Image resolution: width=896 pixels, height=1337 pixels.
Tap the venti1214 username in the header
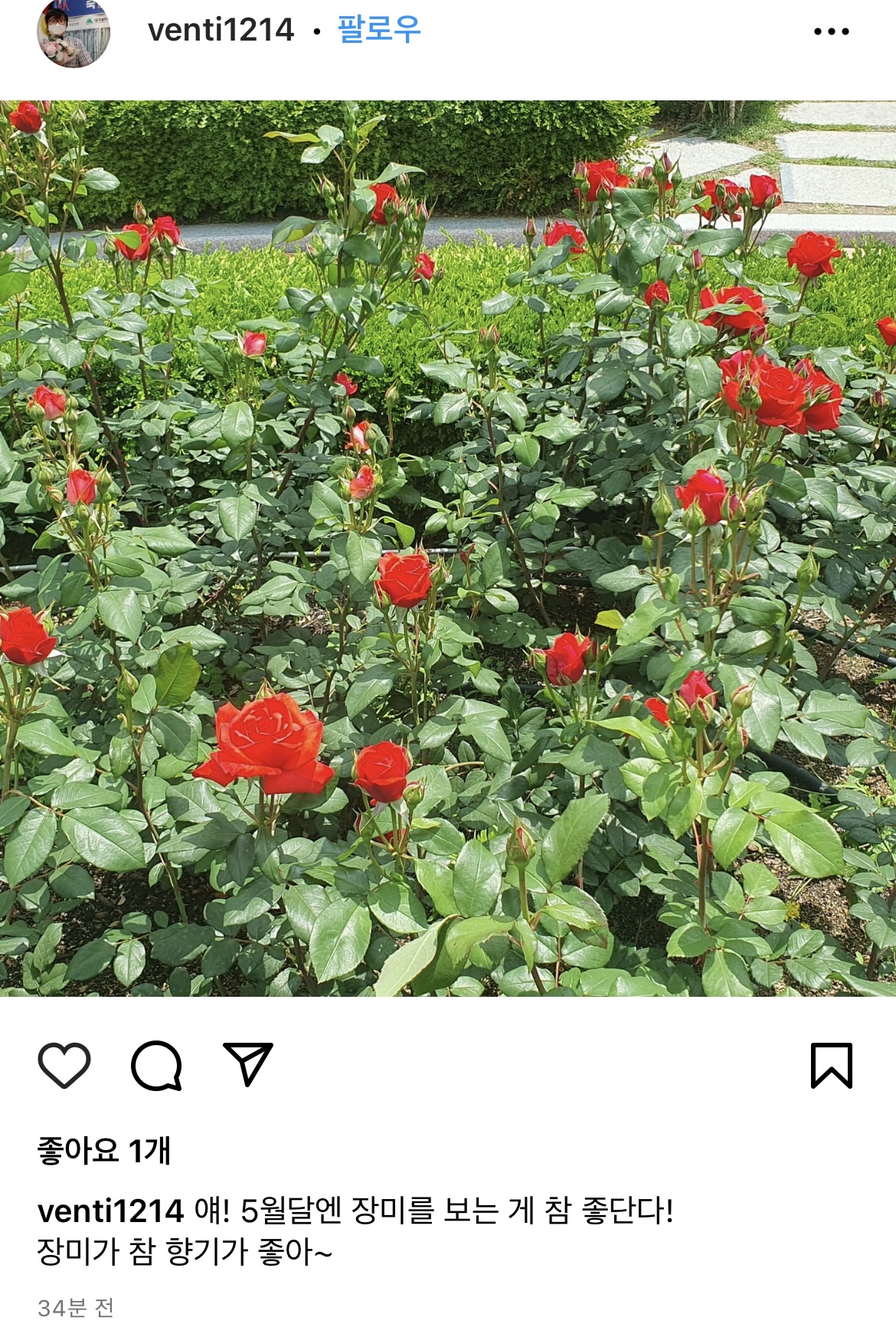(x=221, y=31)
